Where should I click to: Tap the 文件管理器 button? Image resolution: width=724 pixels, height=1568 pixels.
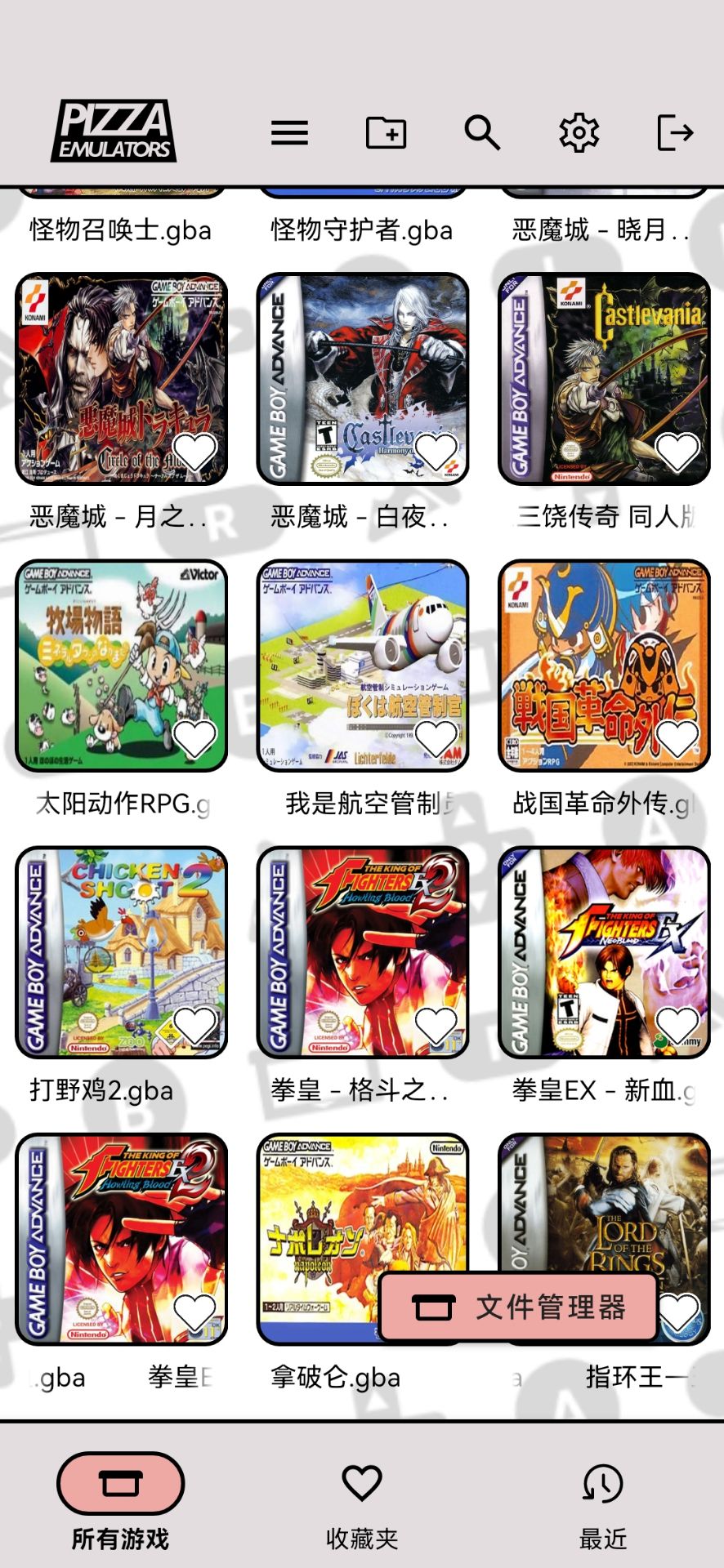point(518,1307)
